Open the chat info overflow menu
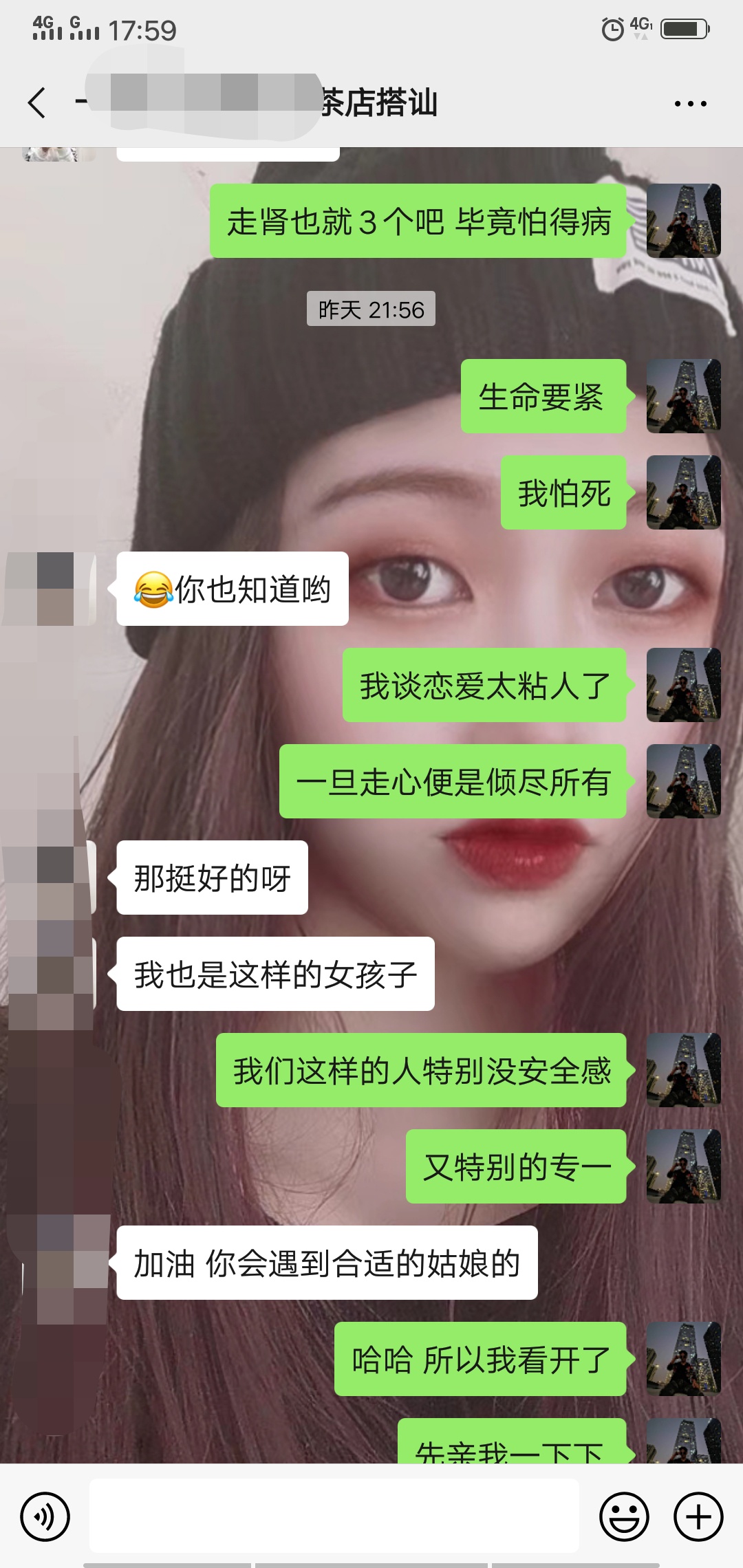Image resolution: width=743 pixels, height=1568 pixels. (x=690, y=104)
